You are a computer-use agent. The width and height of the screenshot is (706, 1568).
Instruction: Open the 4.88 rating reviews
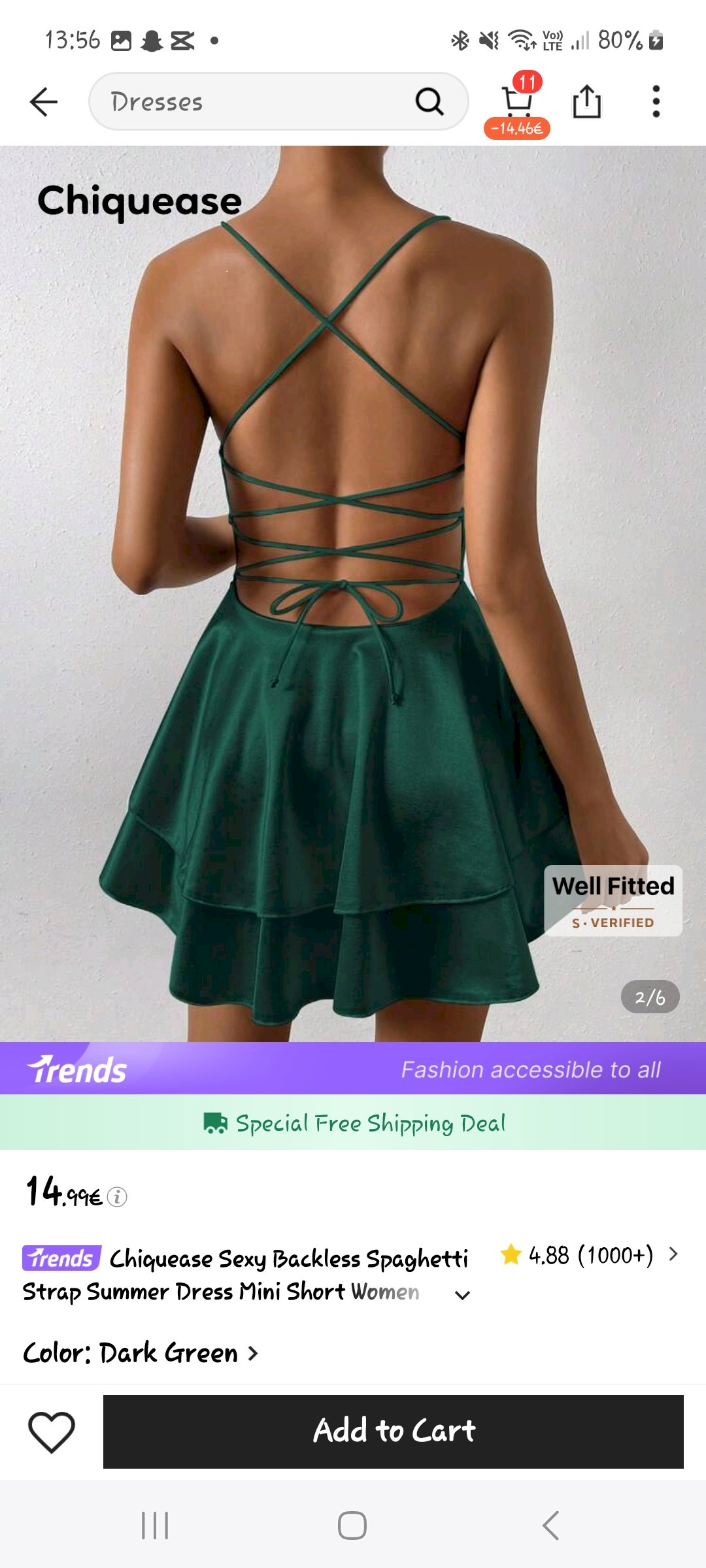click(588, 1255)
